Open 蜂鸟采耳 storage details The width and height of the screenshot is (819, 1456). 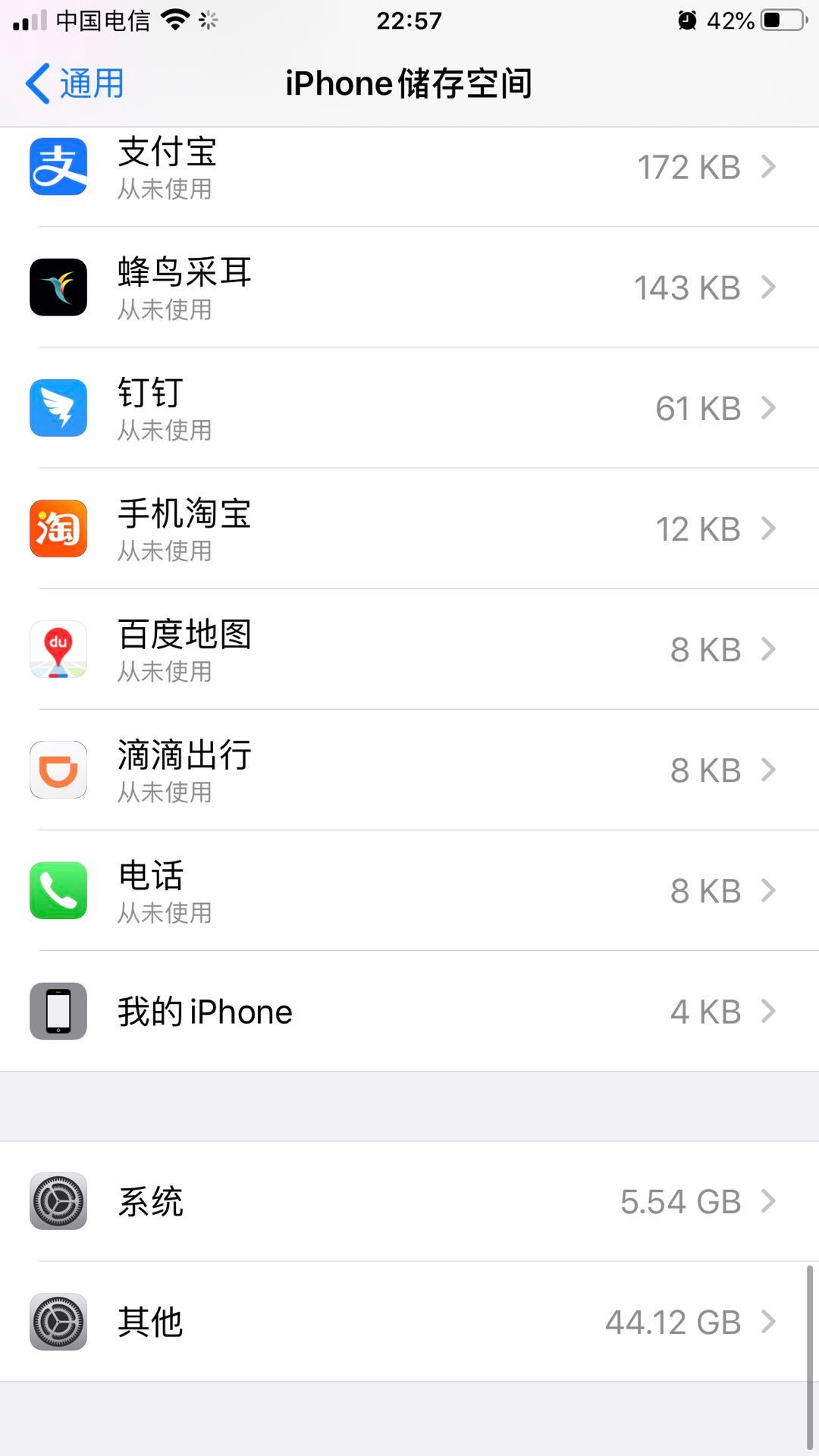pyautogui.click(x=409, y=288)
